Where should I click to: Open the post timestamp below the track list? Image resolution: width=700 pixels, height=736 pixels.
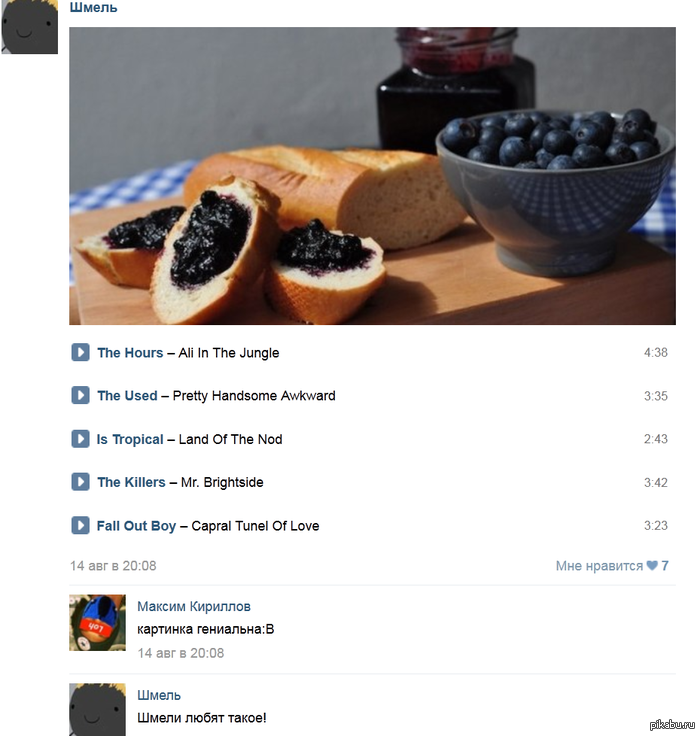pos(113,566)
